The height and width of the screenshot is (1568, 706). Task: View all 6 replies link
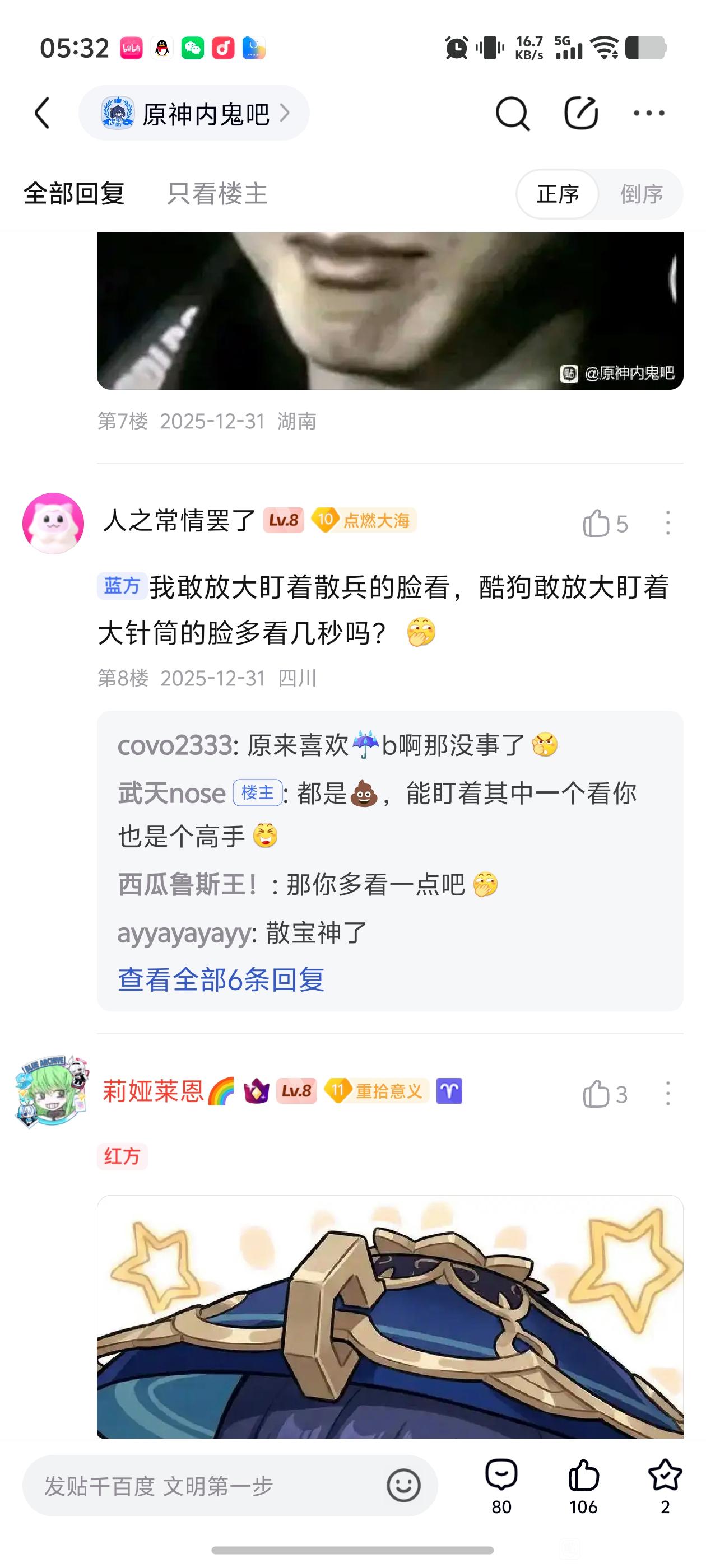coord(221,979)
